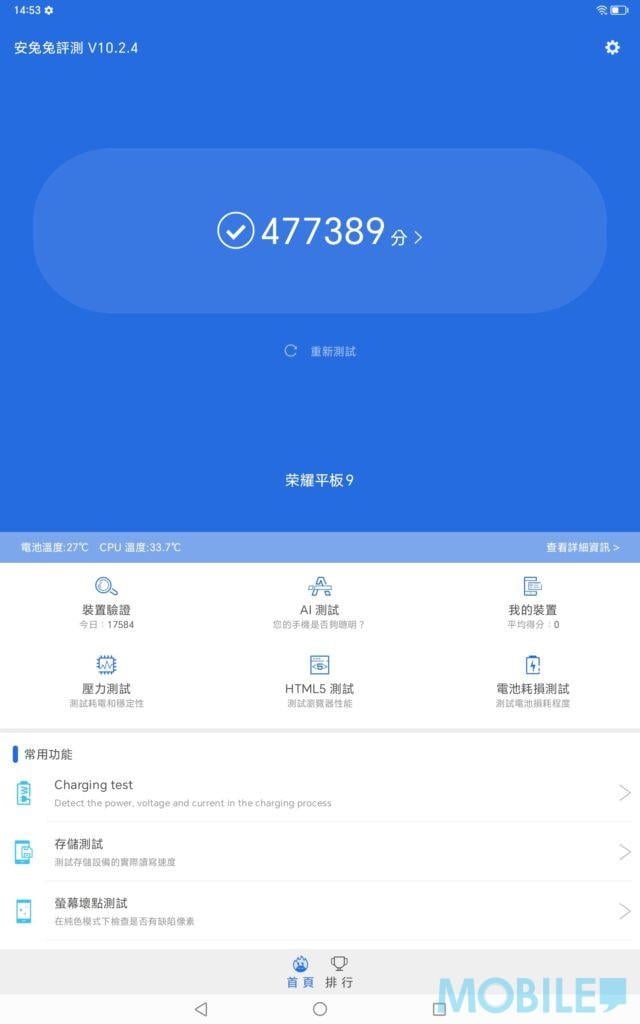Open the 存儲測試 storage test row

coord(320,852)
